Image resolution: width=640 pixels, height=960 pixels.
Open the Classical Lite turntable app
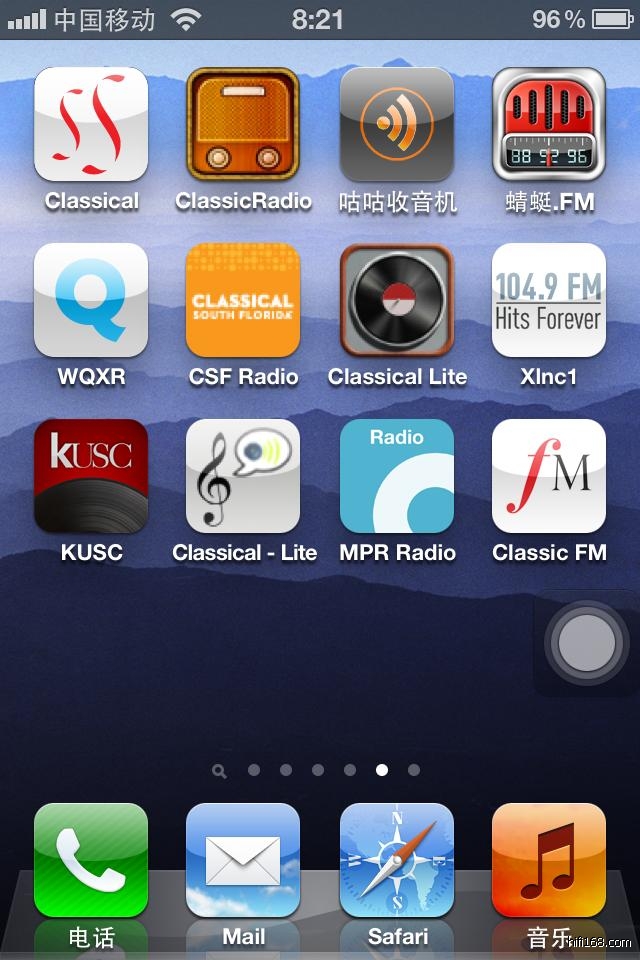[x=397, y=300]
